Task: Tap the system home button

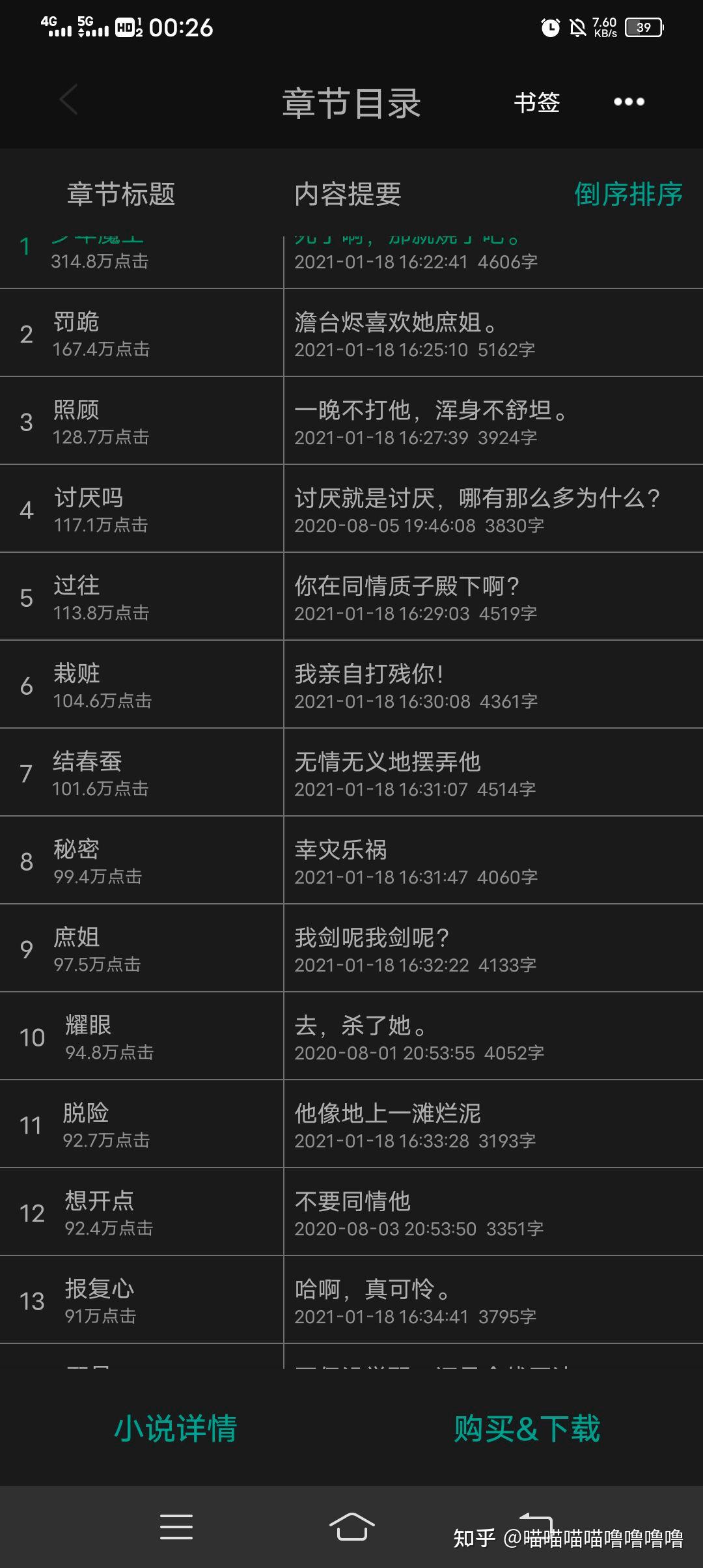Action: click(x=351, y=1526)
